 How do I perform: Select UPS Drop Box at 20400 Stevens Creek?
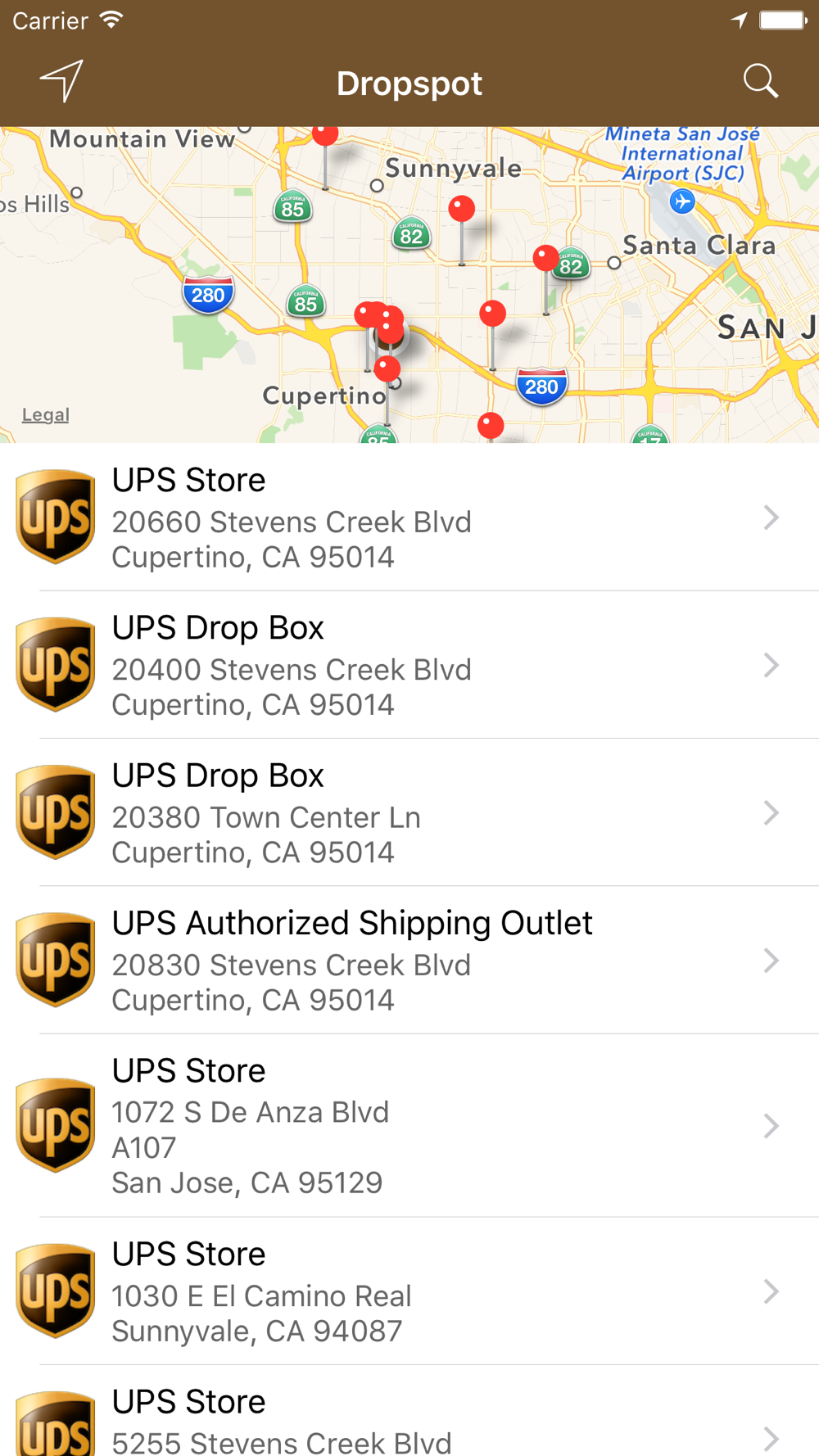[409, 665]
